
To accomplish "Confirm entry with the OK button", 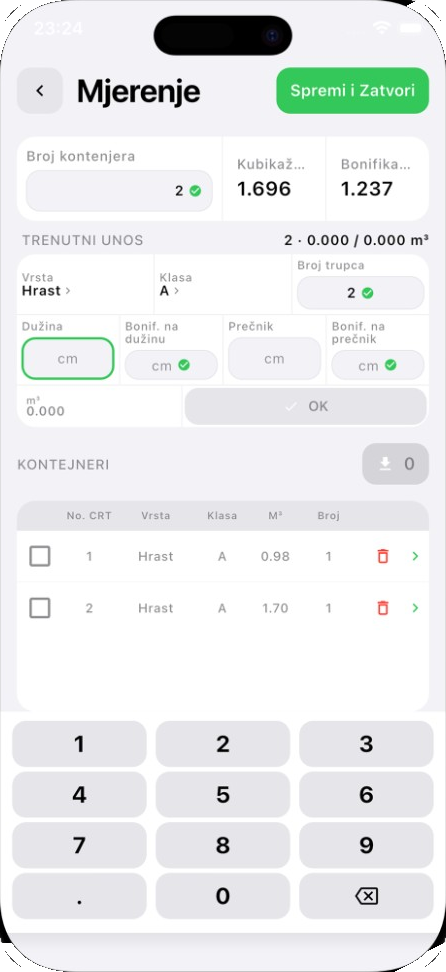I will click(306, 407).
